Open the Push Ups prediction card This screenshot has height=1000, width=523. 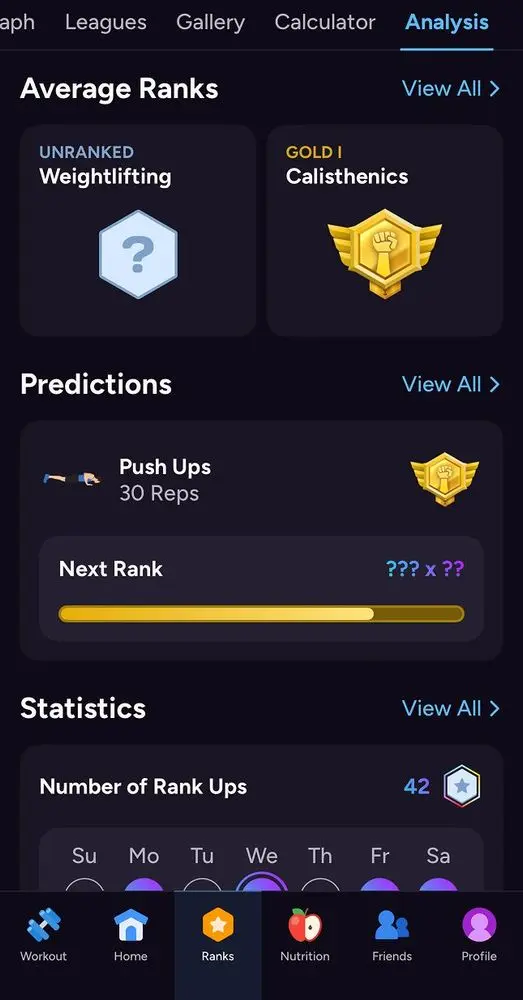262,540
